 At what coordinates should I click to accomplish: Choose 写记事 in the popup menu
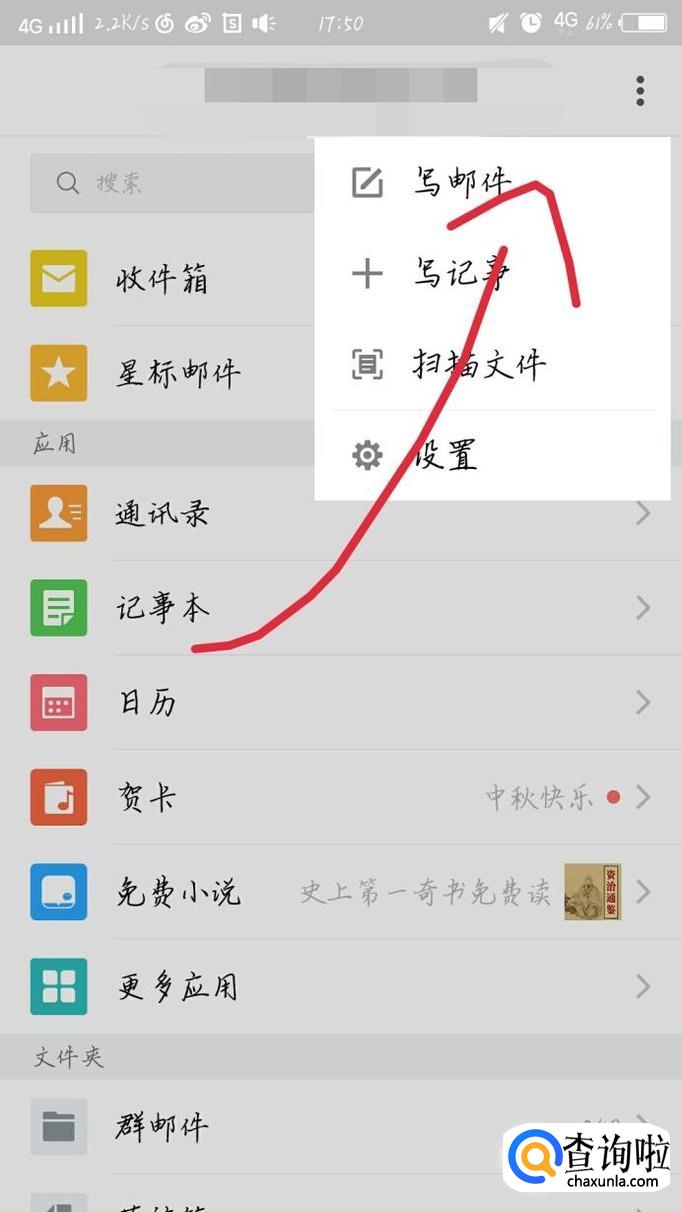492,273
